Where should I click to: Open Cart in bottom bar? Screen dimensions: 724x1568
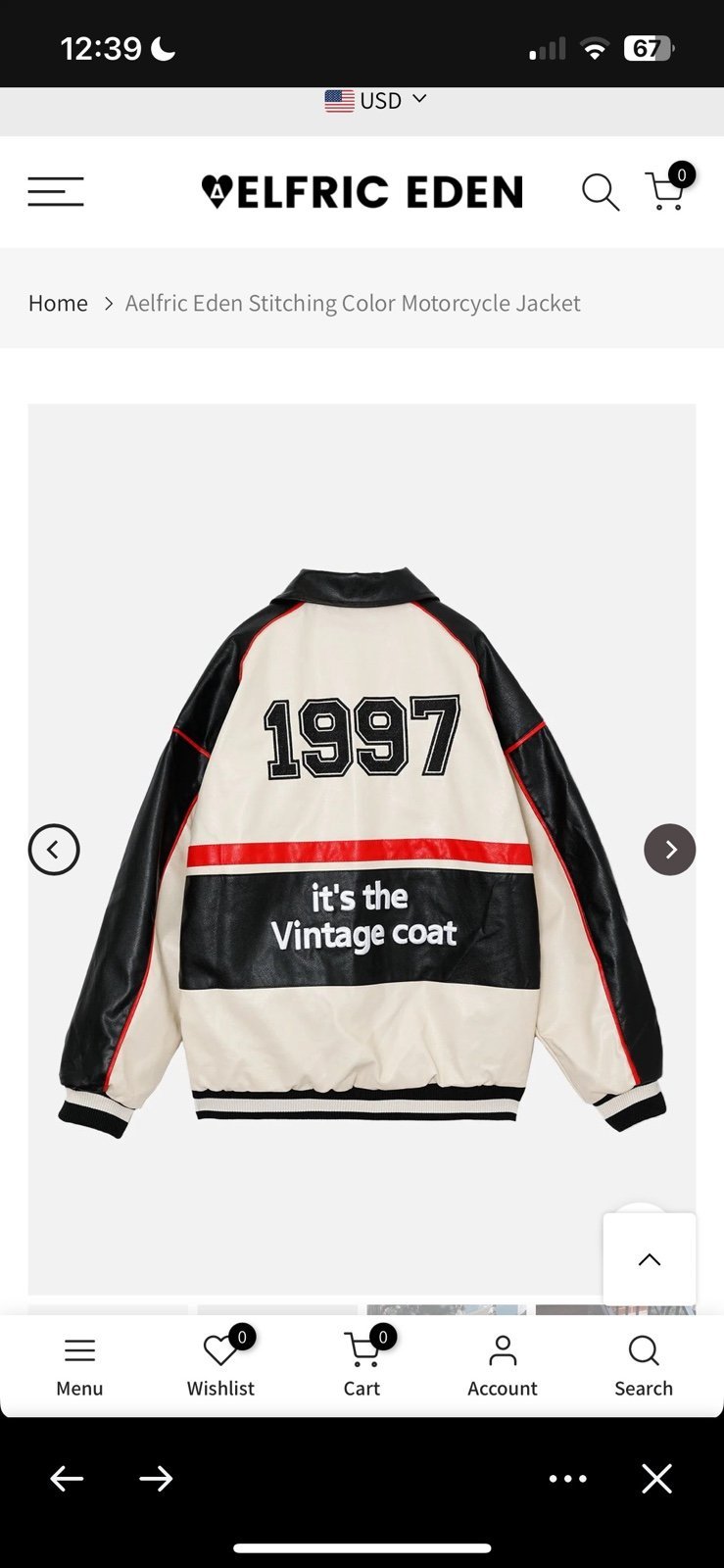(x=362, y=1366)
